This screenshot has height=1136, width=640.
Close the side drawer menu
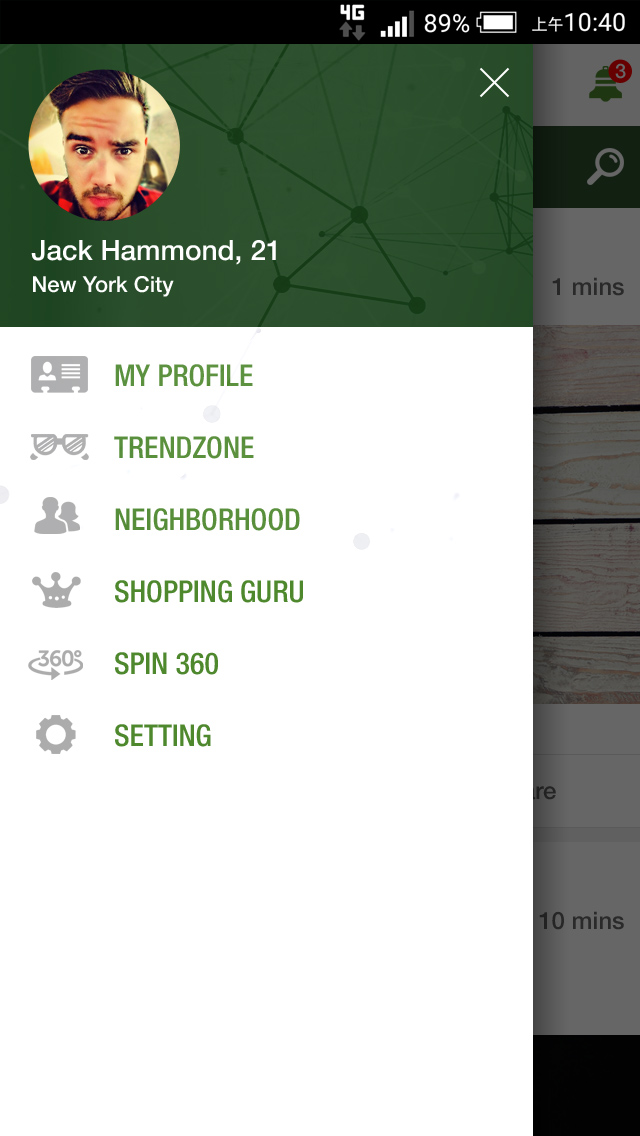click(494, 83)
